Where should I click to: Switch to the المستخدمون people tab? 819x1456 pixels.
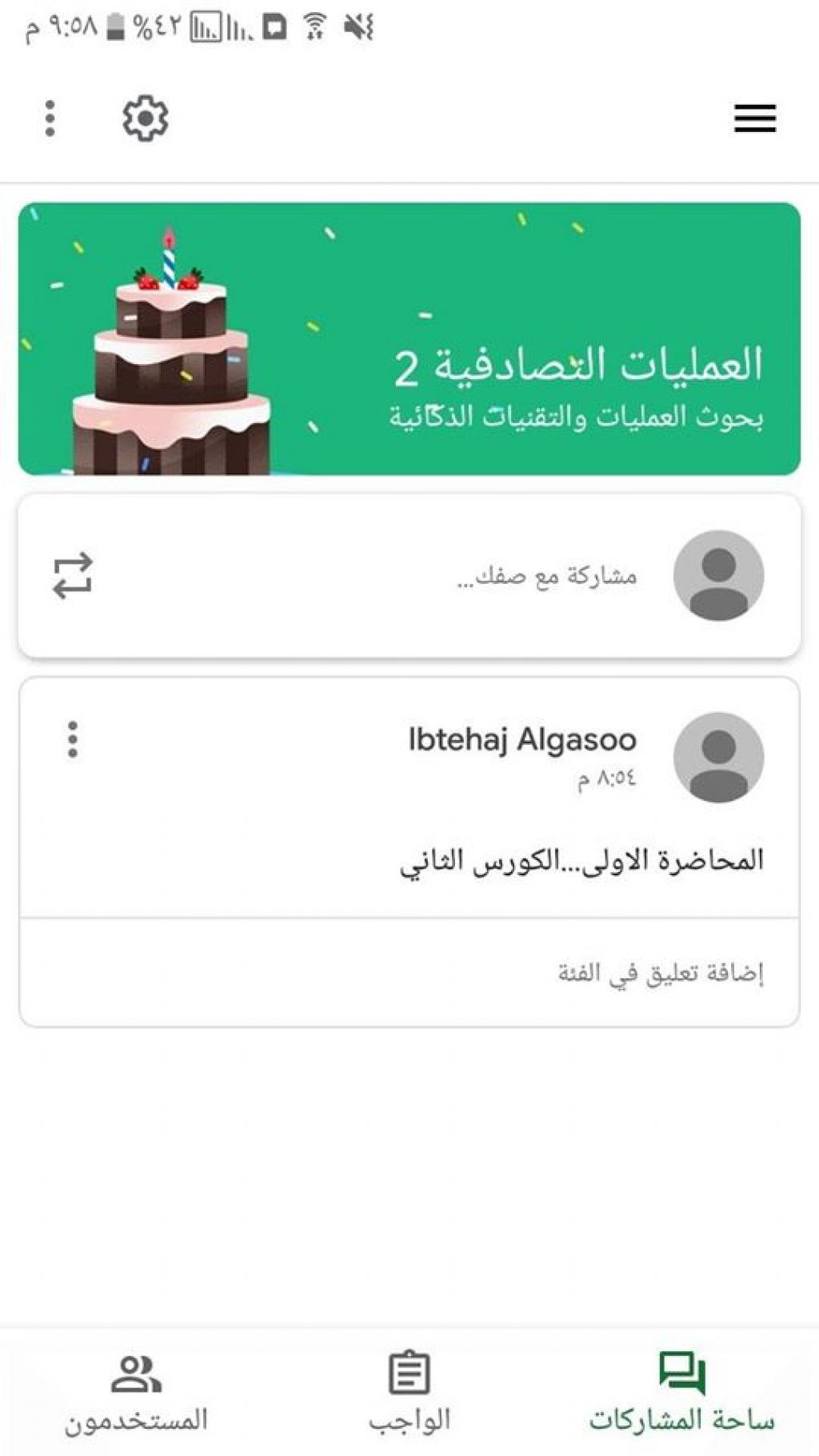136,1392
